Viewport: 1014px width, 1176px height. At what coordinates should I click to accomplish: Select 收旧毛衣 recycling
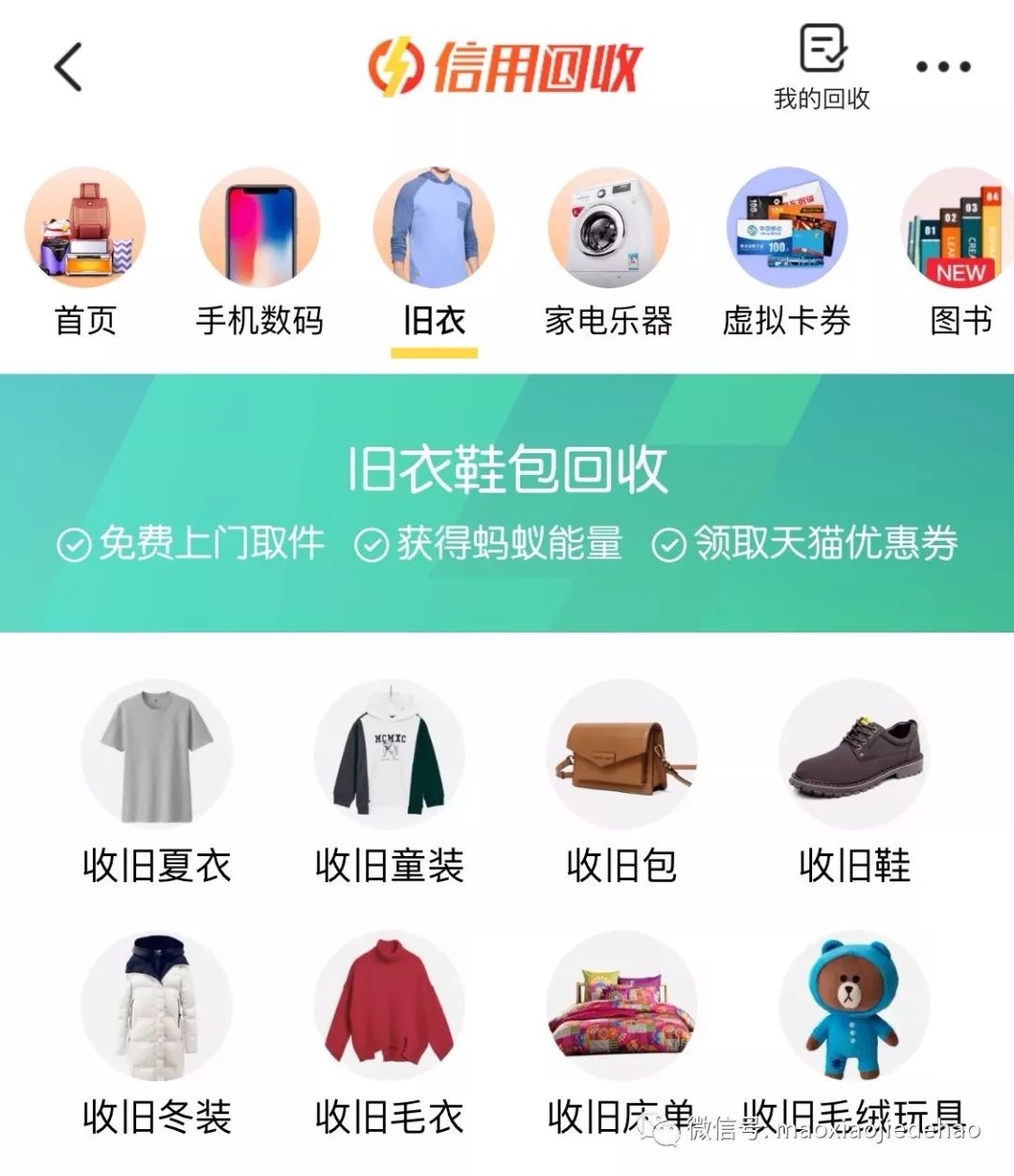click(x=390, y=1032)
